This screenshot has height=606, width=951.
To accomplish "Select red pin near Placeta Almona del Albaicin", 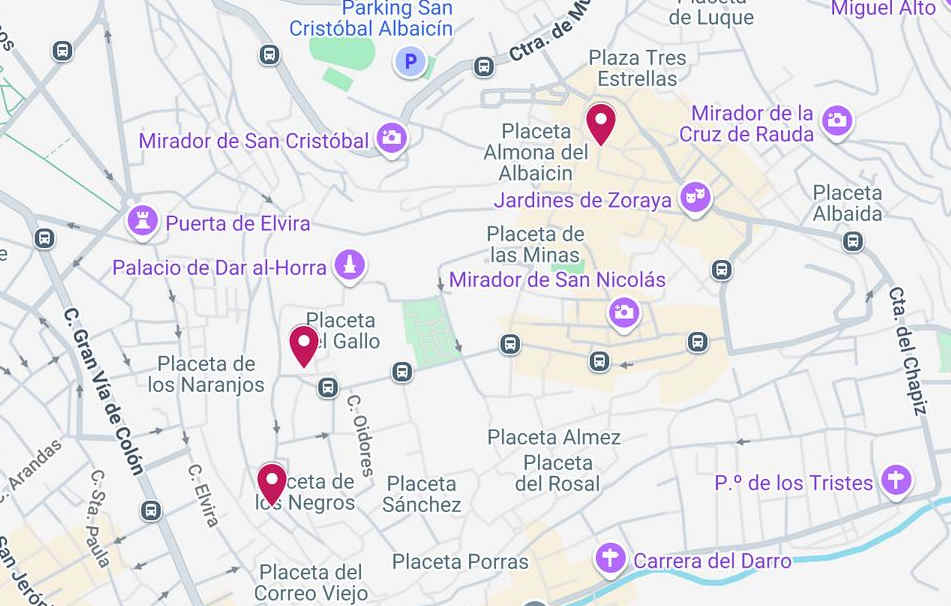I will tap(601, 124).
